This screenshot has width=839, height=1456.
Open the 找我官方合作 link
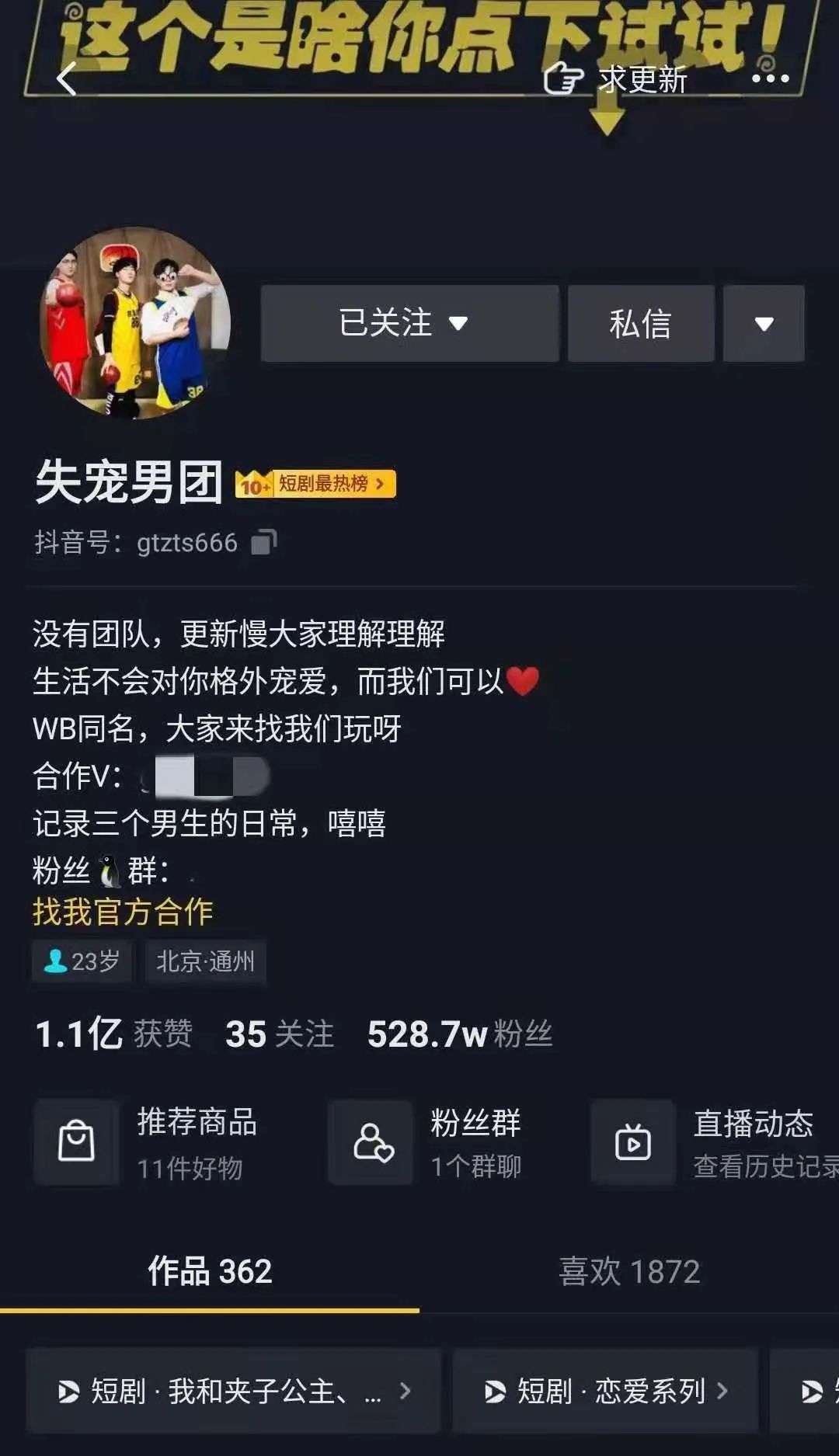(123, 912)
